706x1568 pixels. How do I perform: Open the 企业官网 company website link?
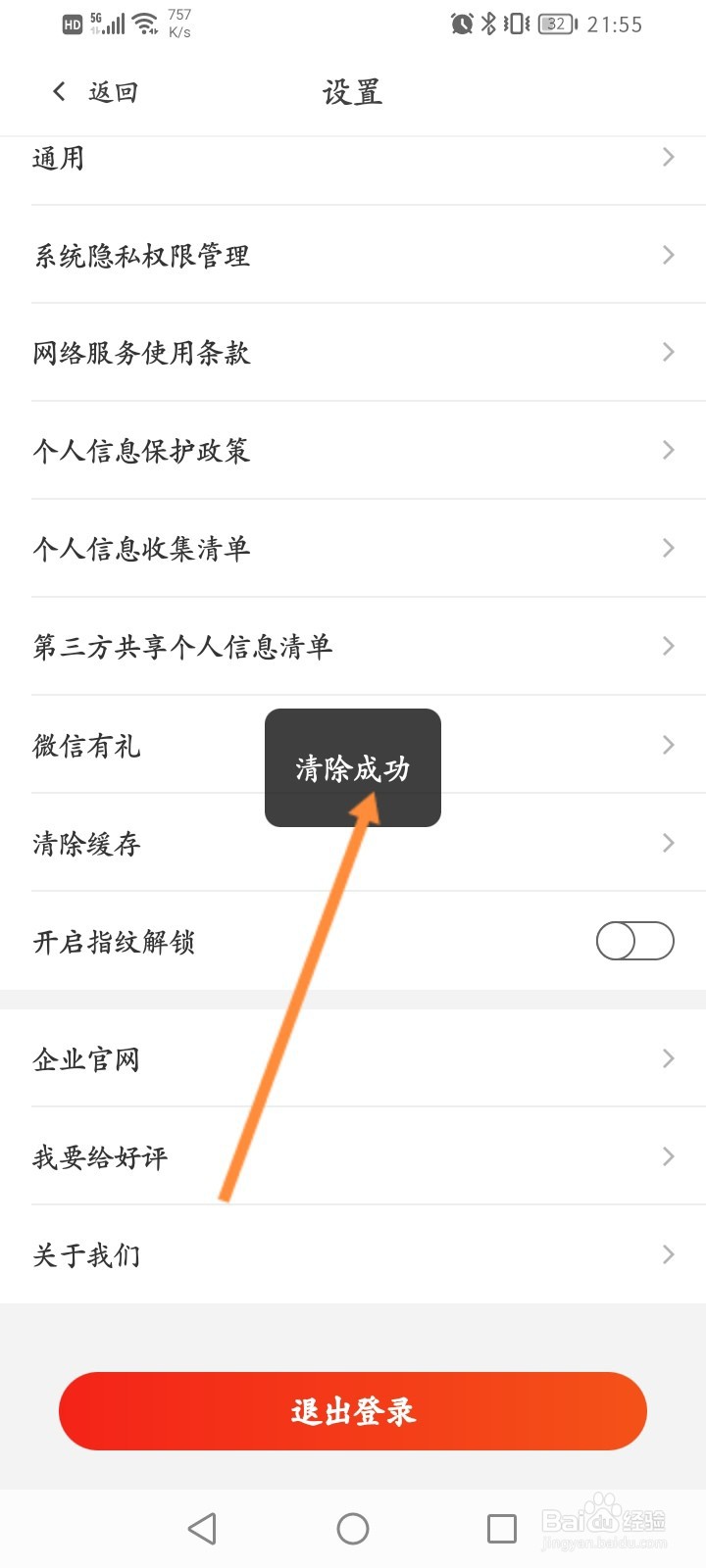(x=353, y=1058)
